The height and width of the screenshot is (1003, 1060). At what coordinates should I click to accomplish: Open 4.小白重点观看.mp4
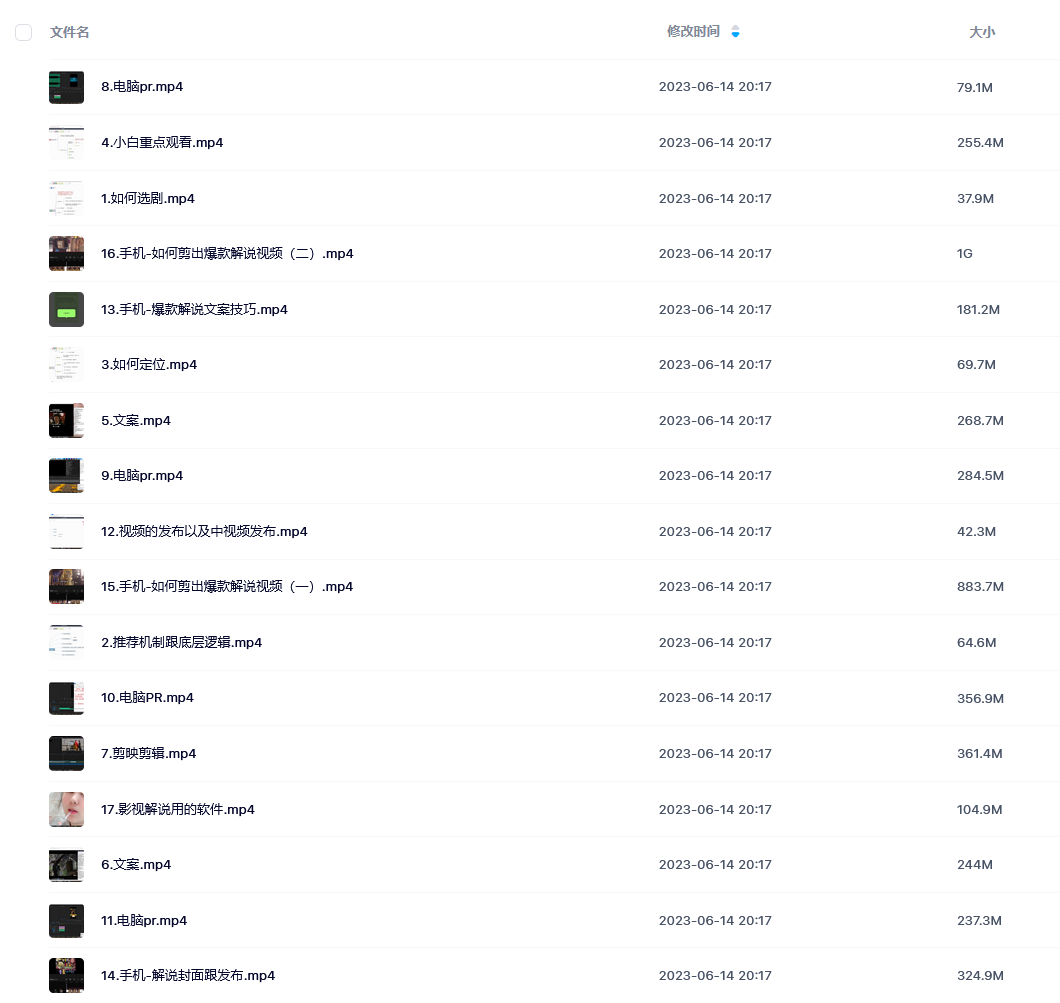pyautogui.click(x=162, y=143)
